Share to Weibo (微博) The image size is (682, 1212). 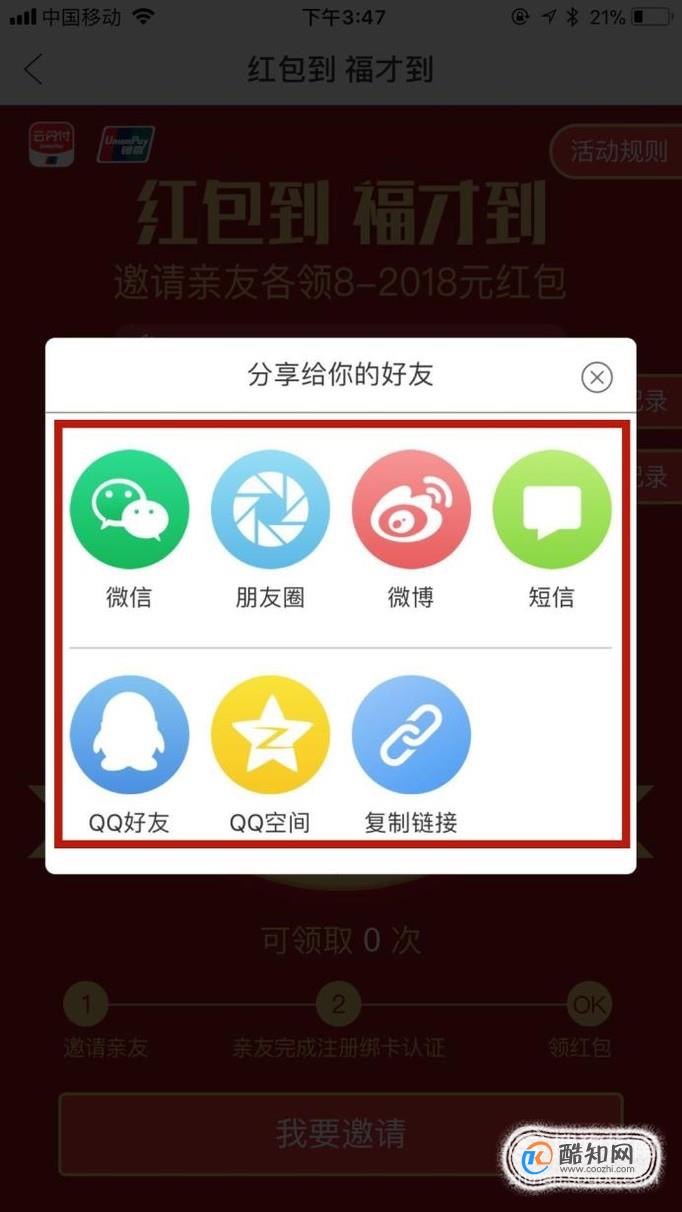(411, 510)
